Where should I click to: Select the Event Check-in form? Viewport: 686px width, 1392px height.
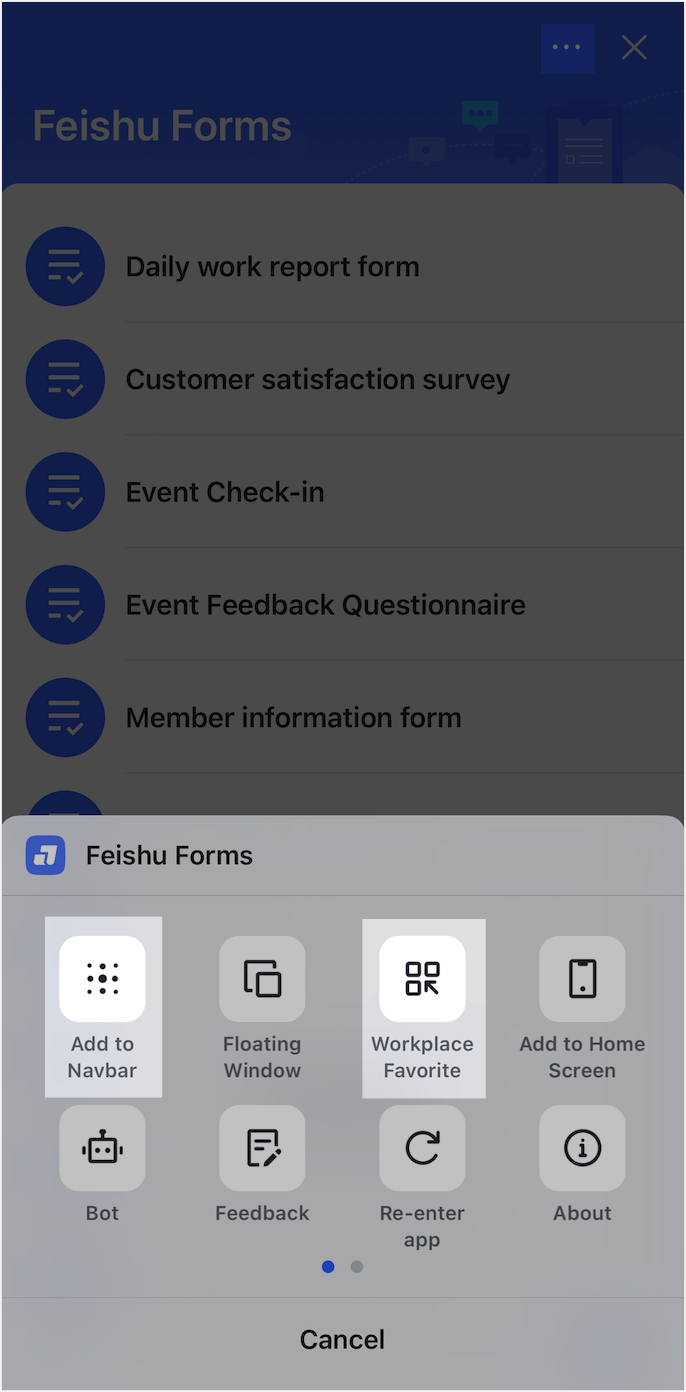[x=225, y=492]
